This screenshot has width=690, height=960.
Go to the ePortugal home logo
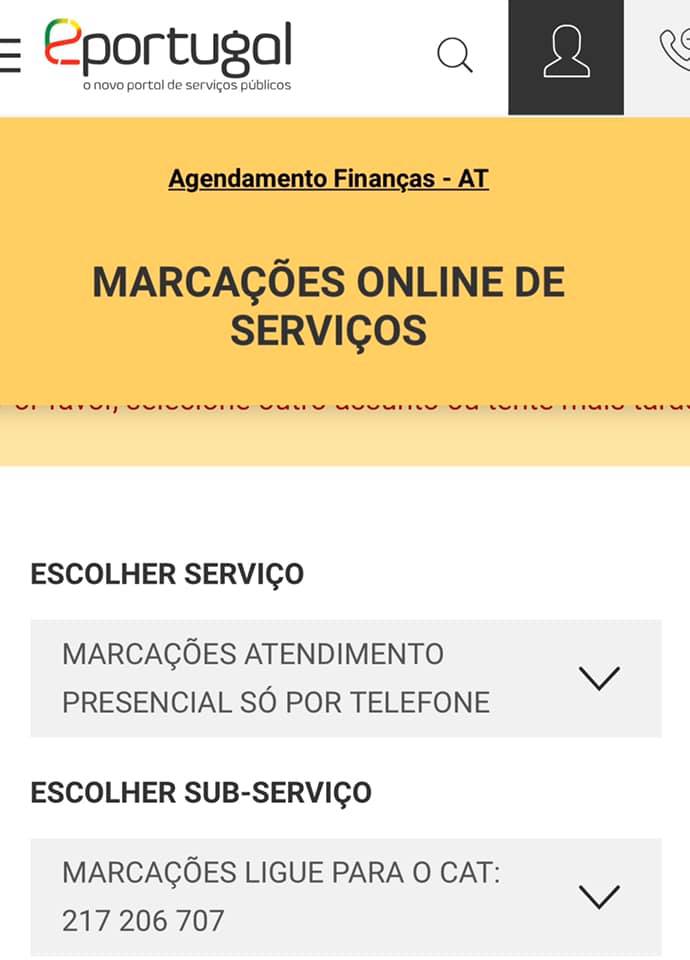(168, 55)
